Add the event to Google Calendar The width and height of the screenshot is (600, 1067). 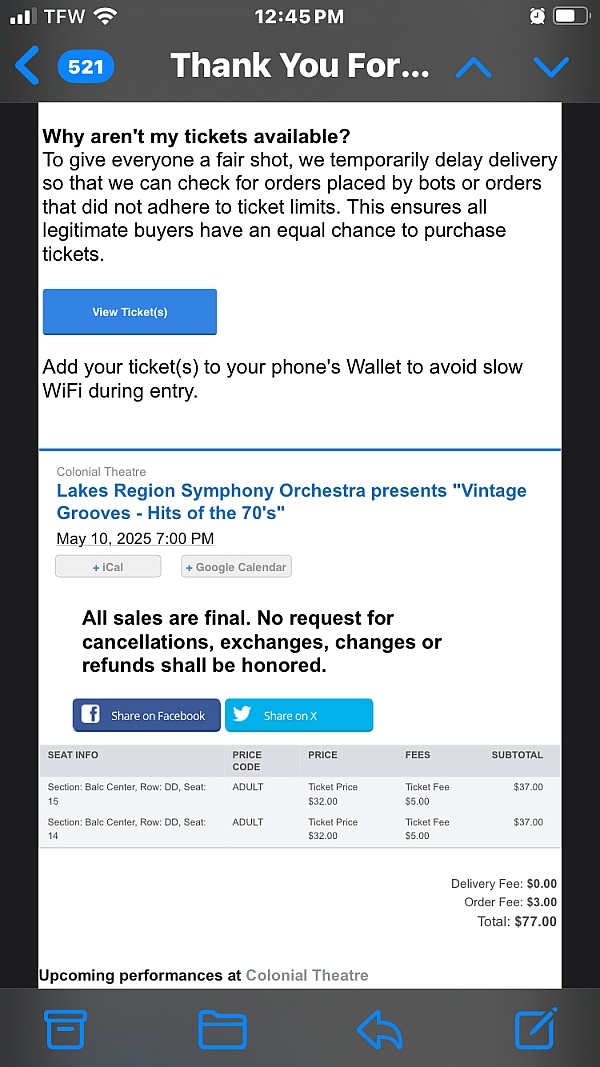[236, 567]
